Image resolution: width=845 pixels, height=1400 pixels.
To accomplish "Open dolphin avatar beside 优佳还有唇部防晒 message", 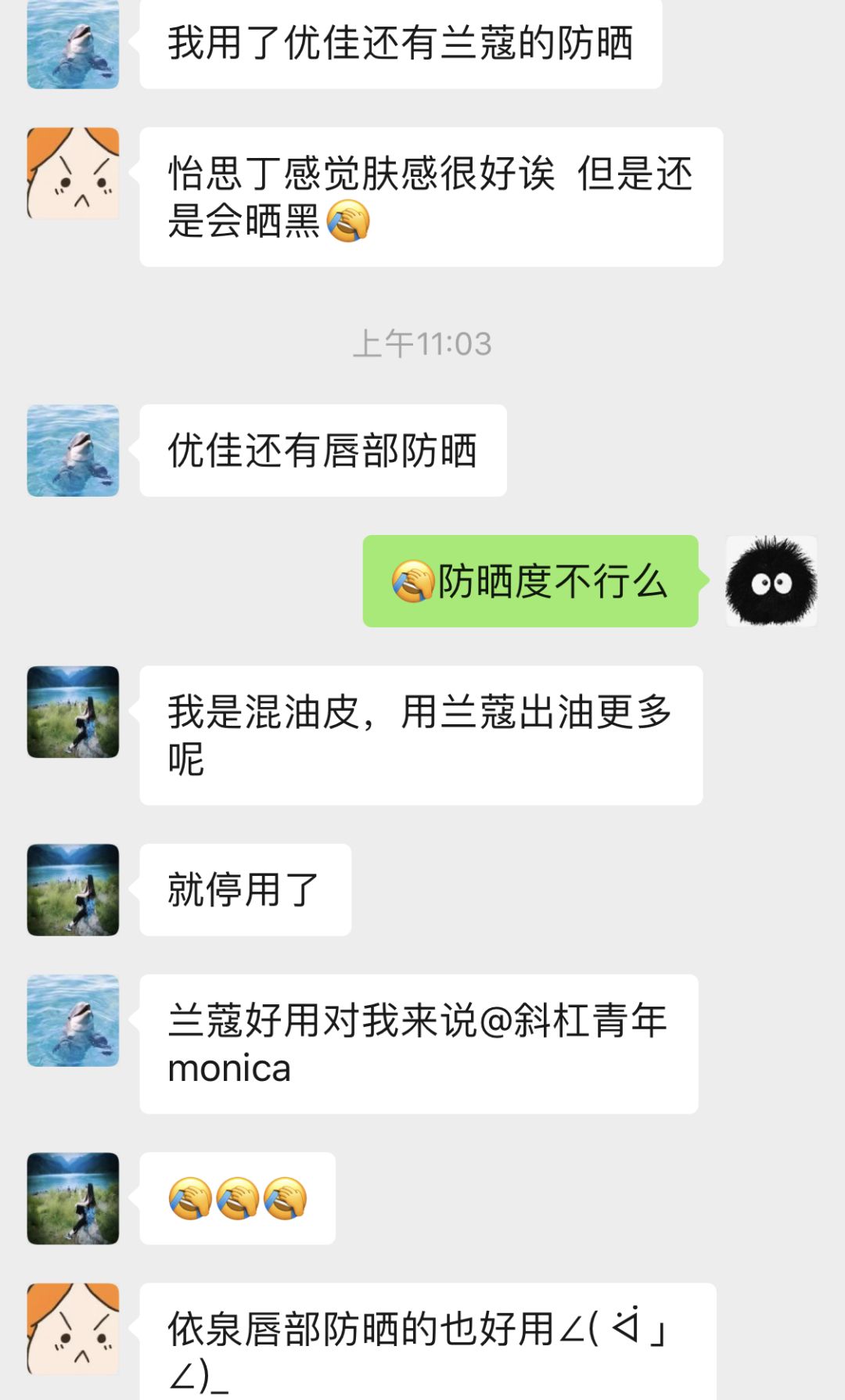I will pos(73,451).
